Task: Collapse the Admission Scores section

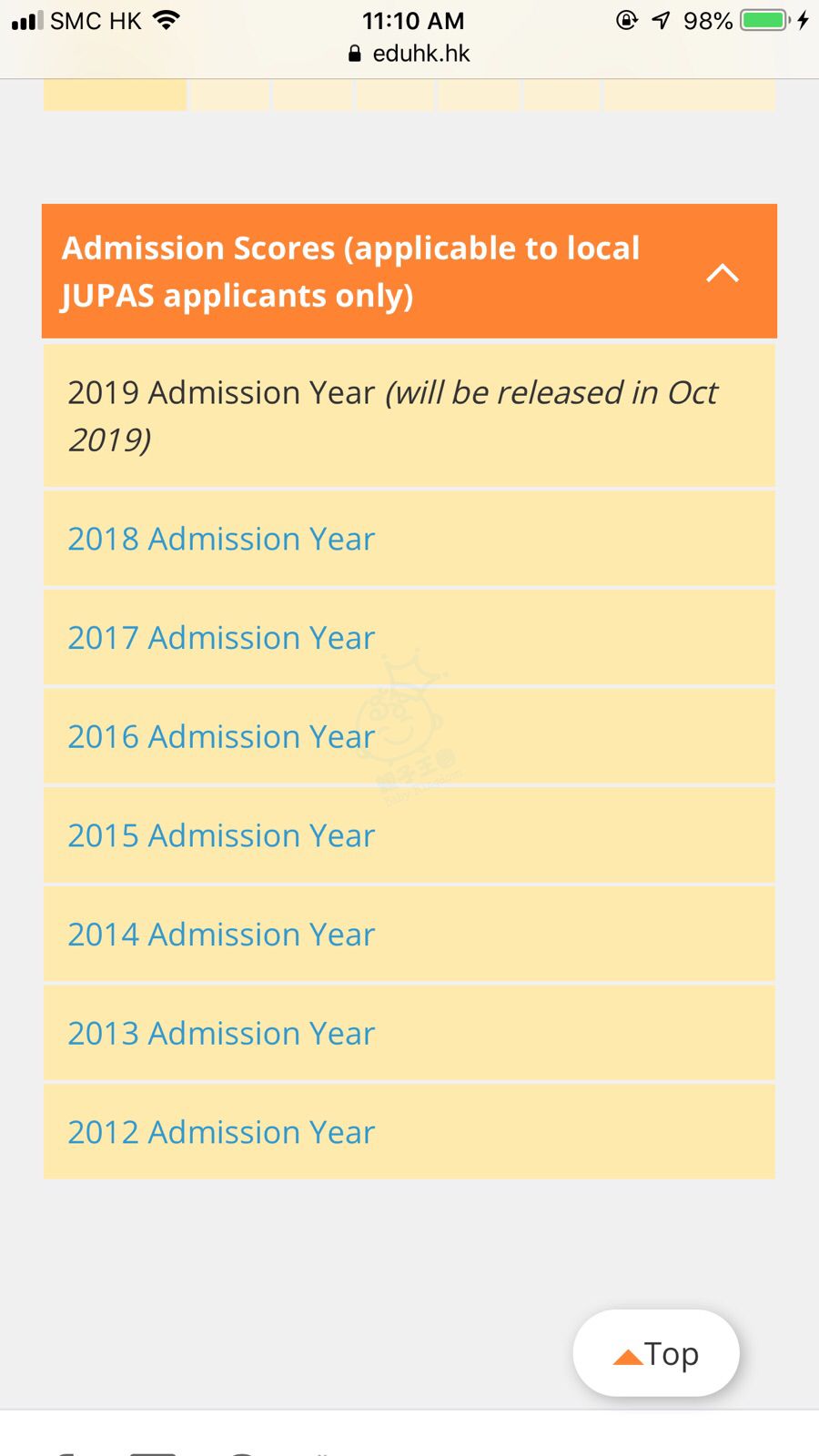Action: point(722,272)
